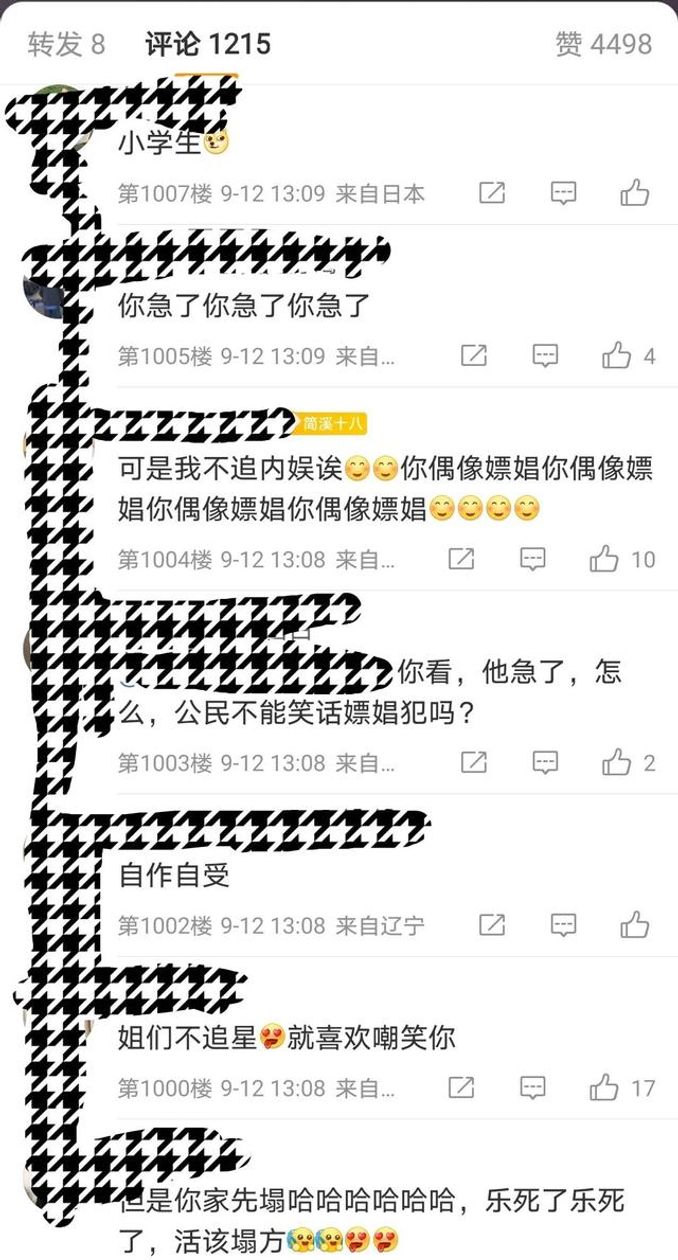Like the comment on floor 1004
Screen dimensions: 678x1260
tap(605, 559)
